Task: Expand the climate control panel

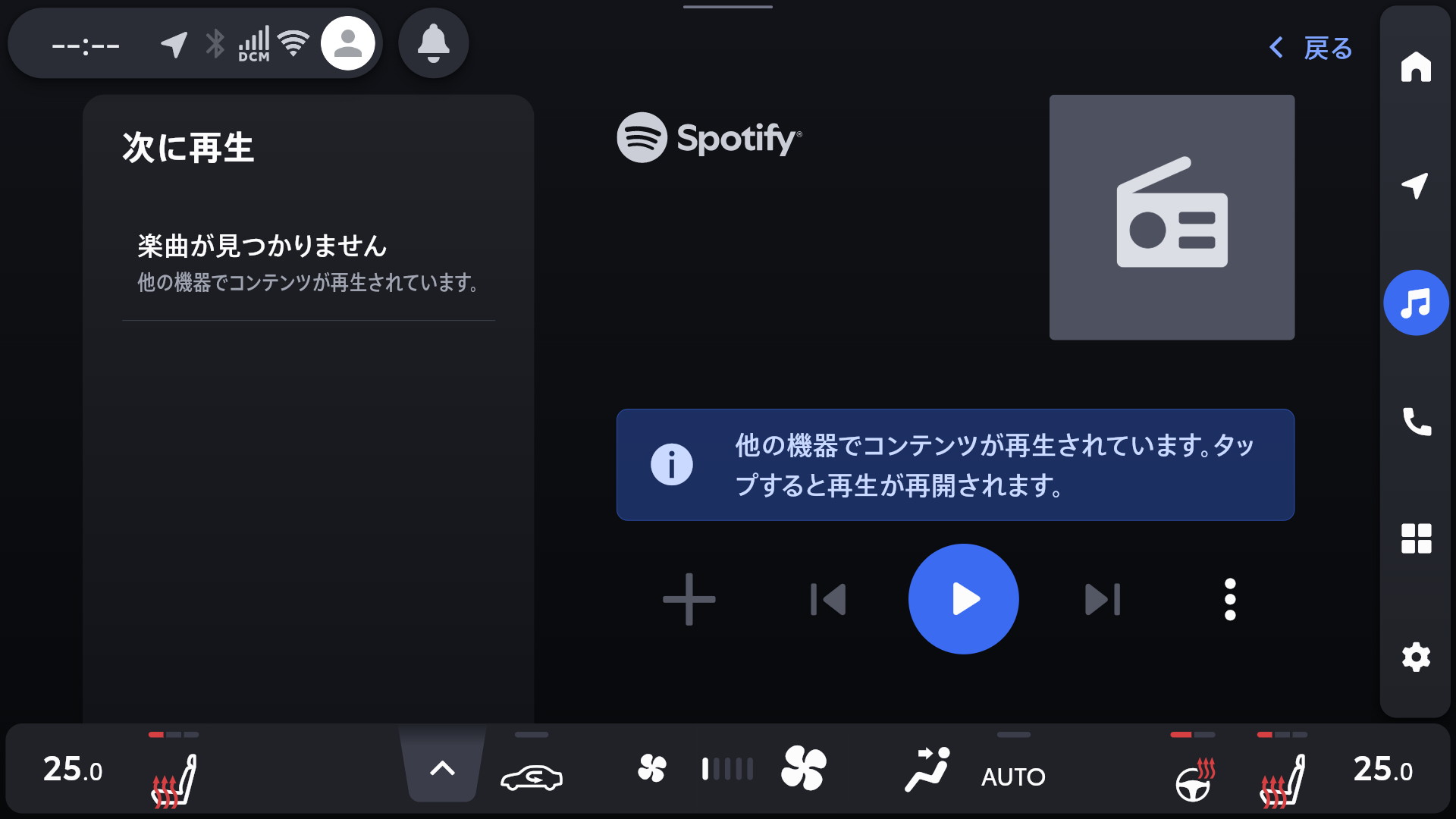Action: [x=442, y=768]
